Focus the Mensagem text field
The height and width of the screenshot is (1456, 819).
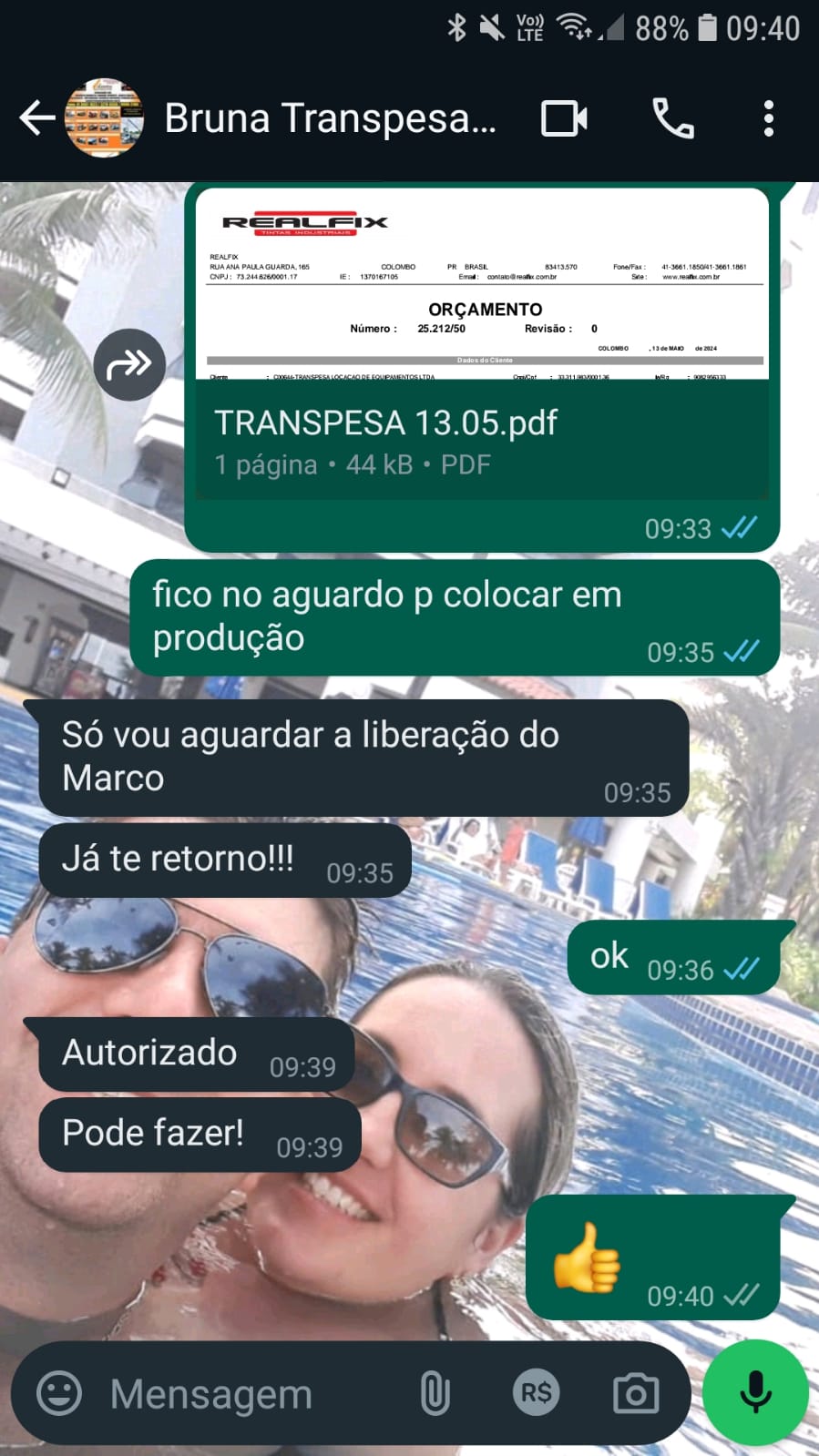point(246,1393)
